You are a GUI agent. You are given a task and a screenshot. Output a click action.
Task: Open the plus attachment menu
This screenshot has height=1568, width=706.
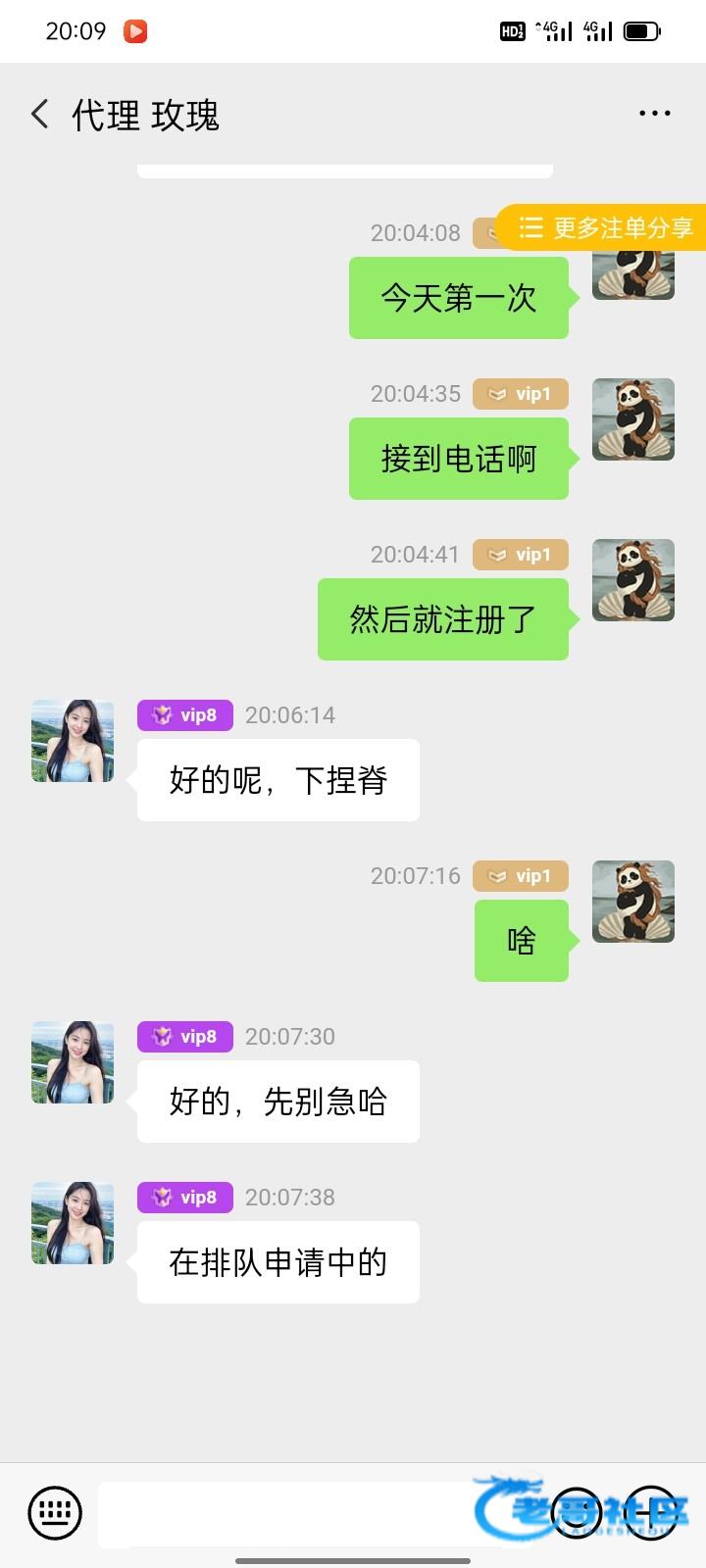(651, 1512)
